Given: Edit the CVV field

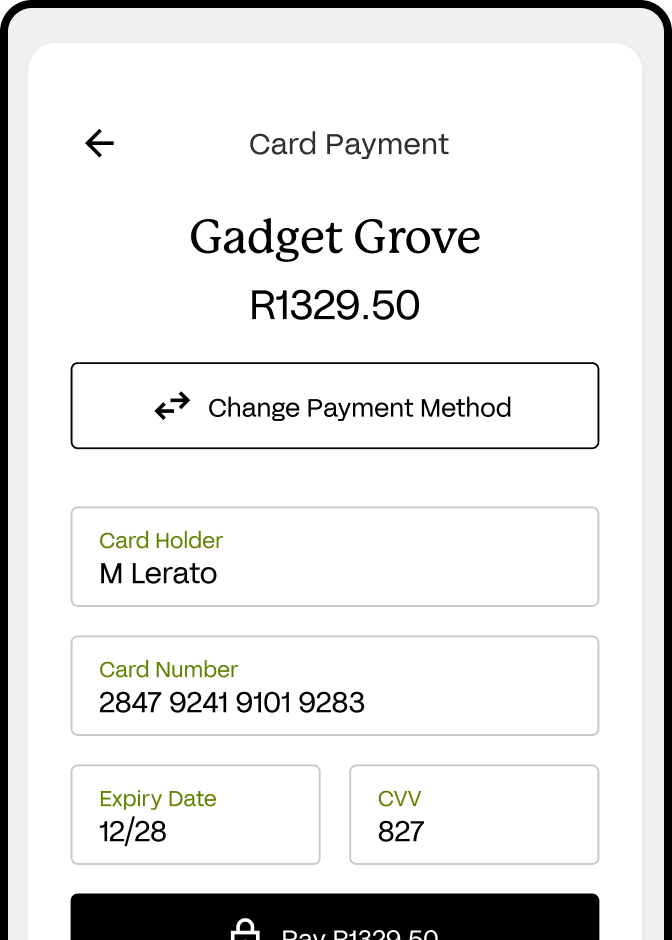Looking at the screenshot, I should (x=474, y=815).
